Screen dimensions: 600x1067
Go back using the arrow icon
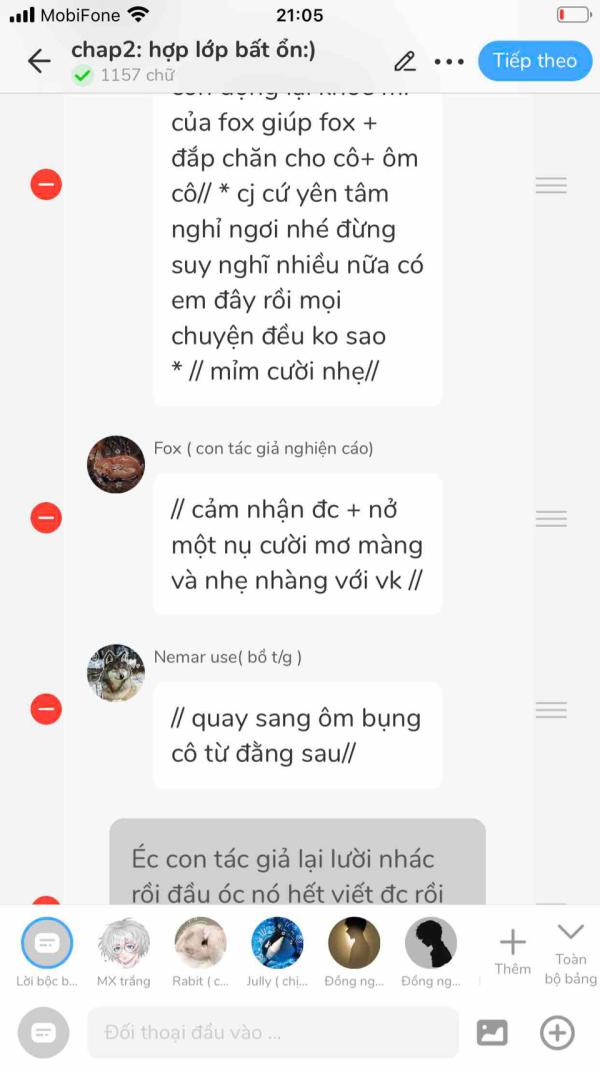coord(39,61)
